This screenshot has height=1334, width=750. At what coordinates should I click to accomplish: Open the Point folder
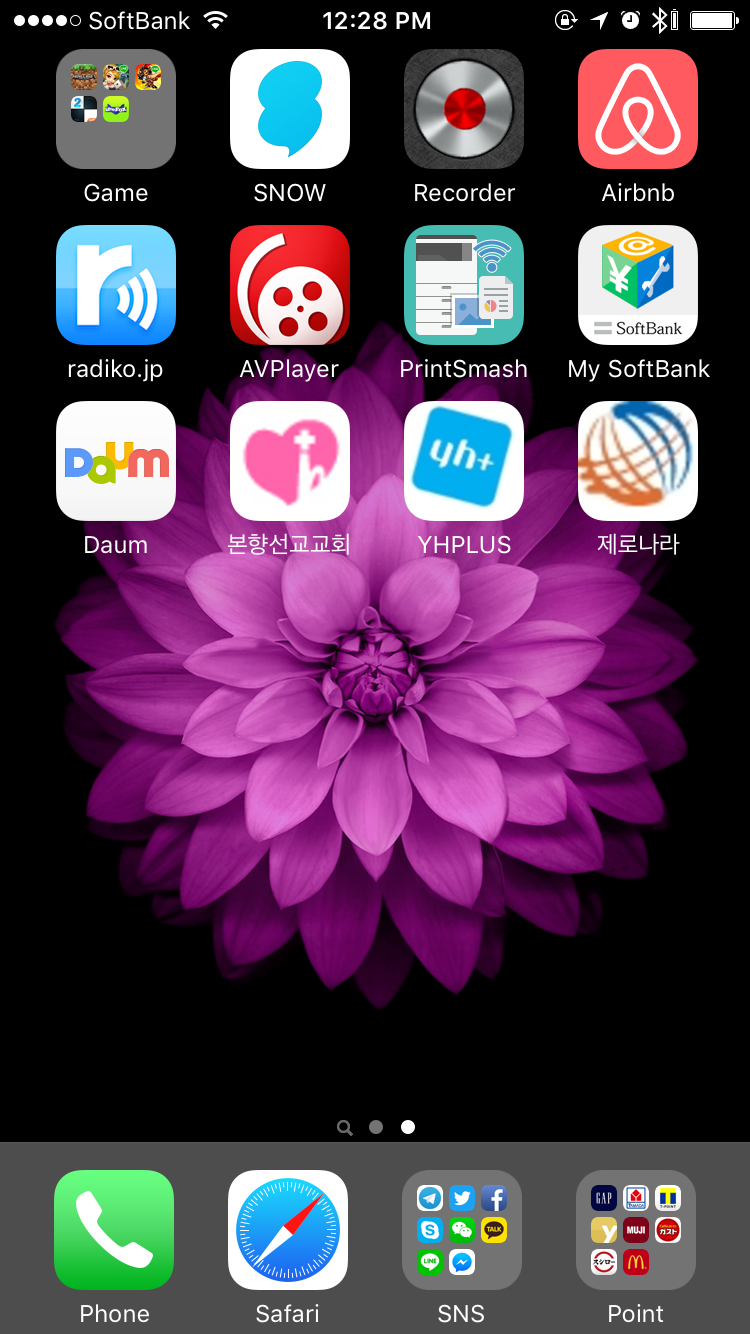click(x=636, y=1230)
